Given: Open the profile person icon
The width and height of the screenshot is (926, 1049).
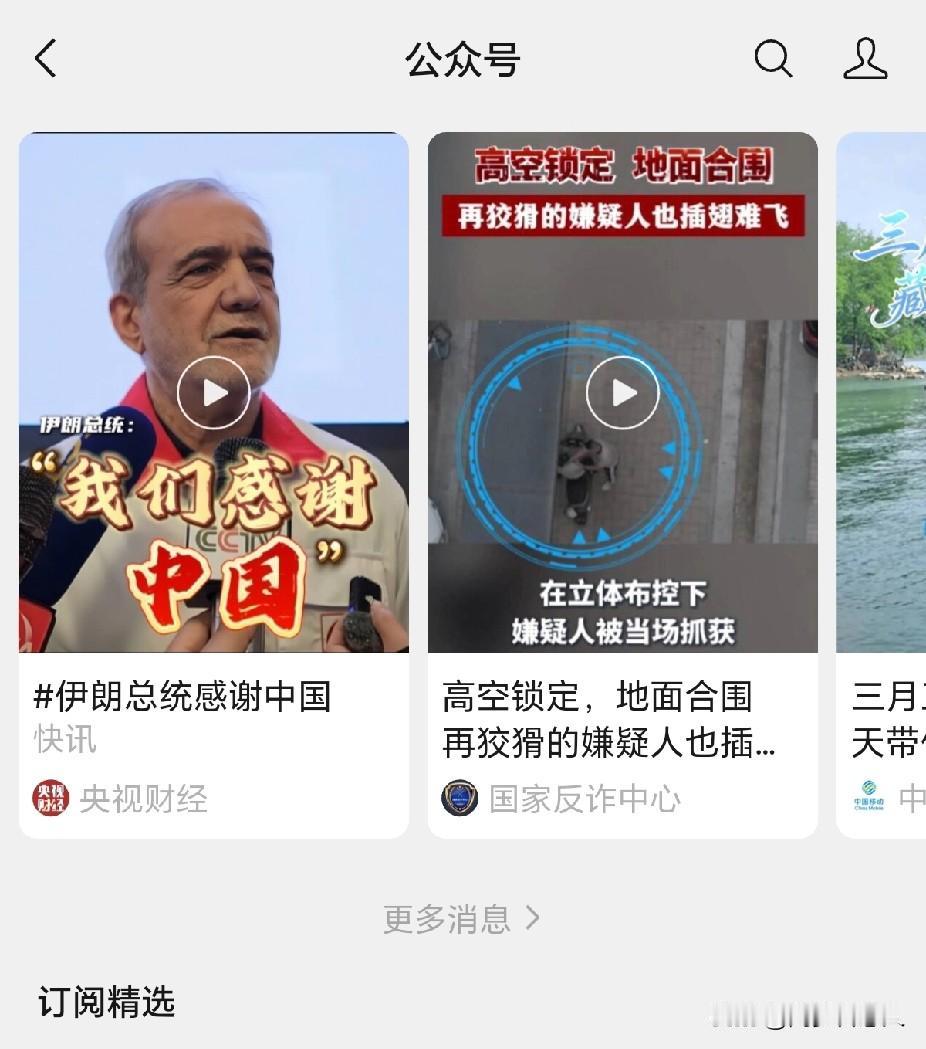Looking at the screenshot, I should 865,59.
